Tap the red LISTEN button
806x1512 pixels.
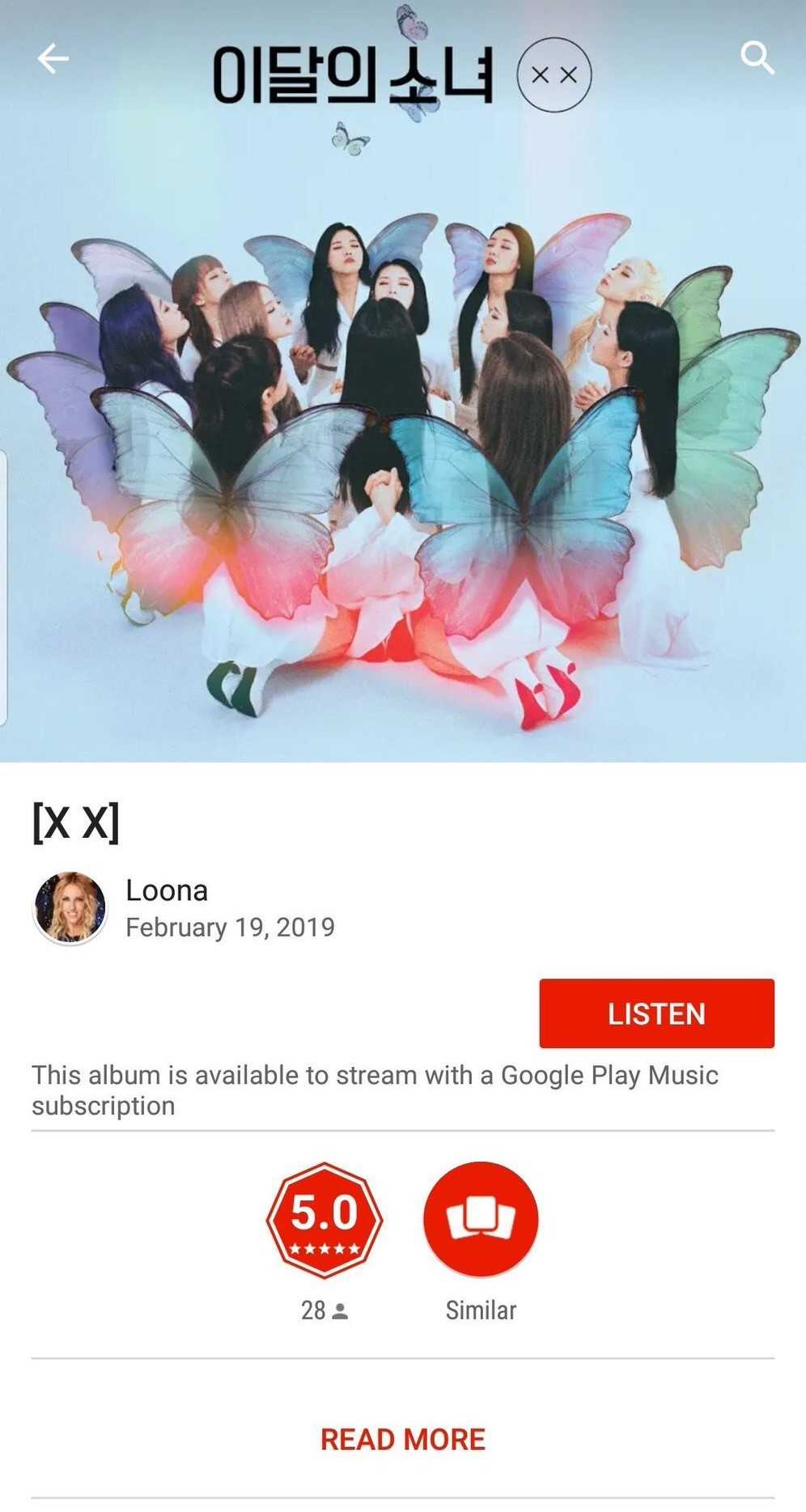pyautogui.click(x=656, y=1013)
